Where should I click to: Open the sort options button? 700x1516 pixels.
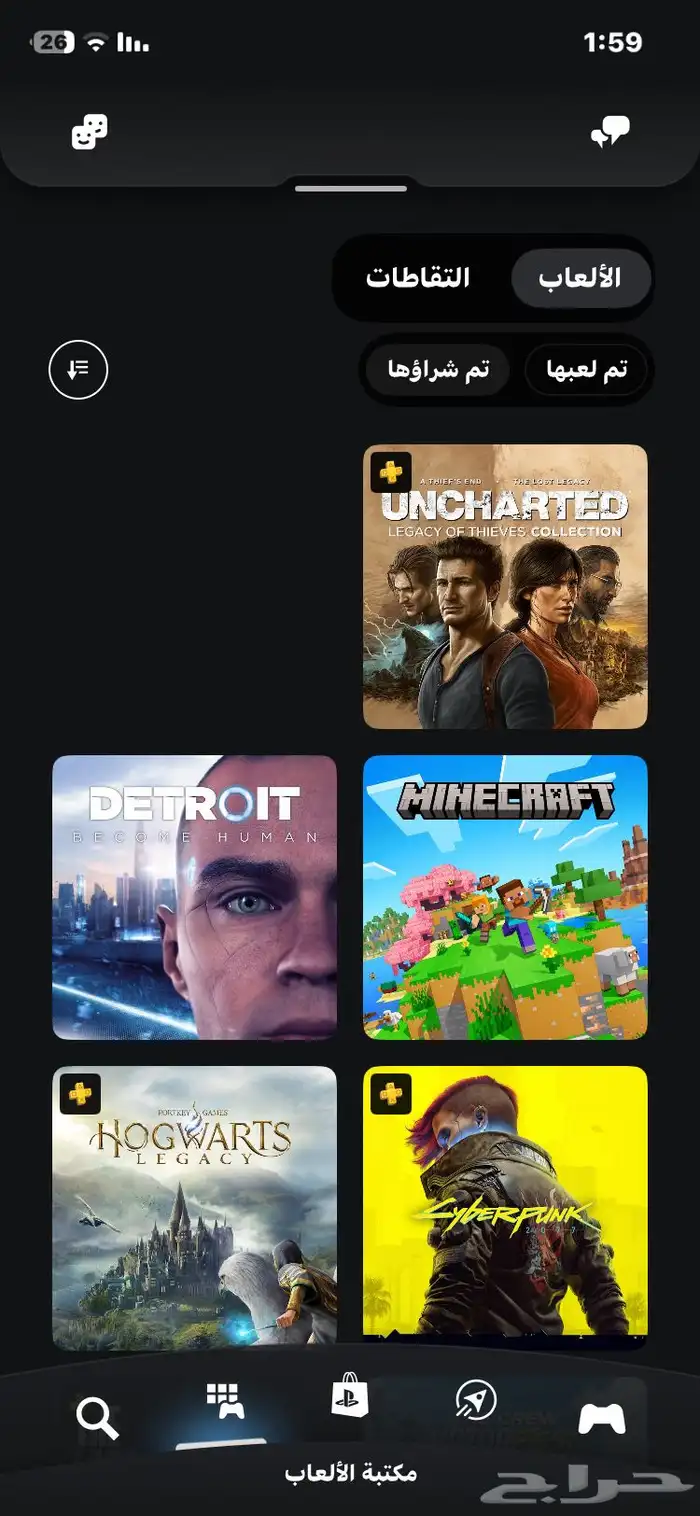point(78,370)
